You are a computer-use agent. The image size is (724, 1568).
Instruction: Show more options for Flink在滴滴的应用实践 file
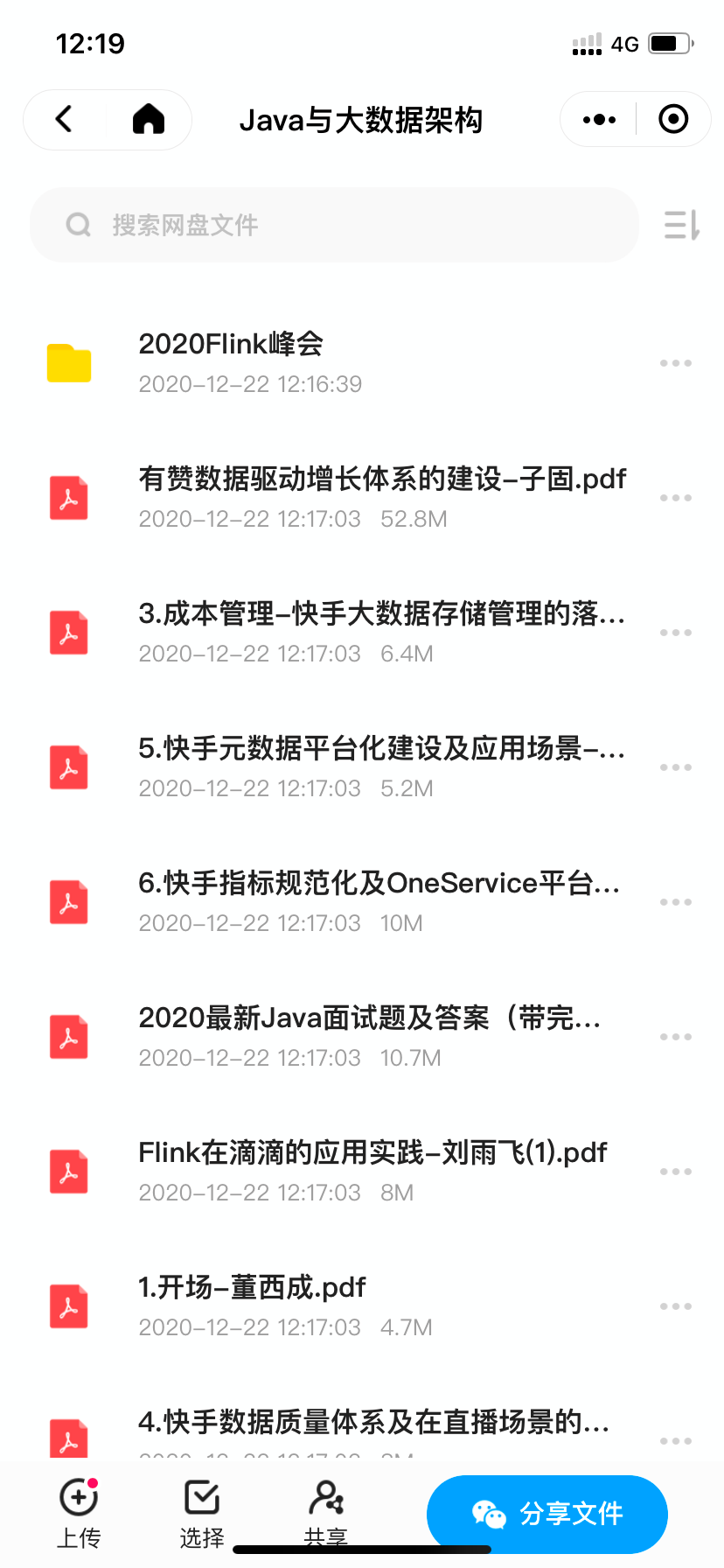coord(675,1172)
